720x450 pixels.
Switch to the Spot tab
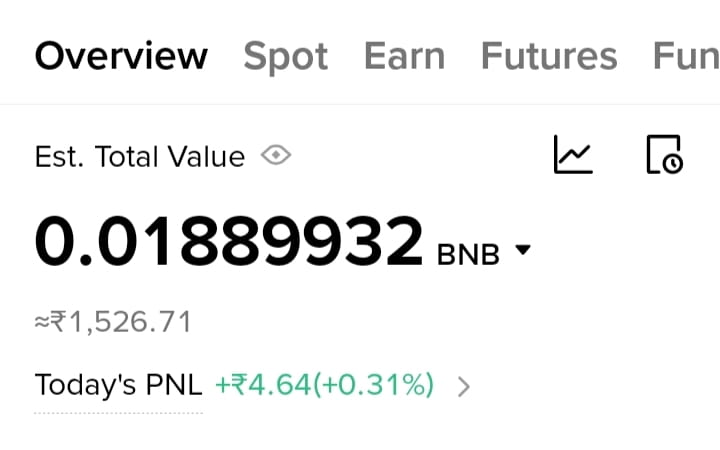(285, 56)
